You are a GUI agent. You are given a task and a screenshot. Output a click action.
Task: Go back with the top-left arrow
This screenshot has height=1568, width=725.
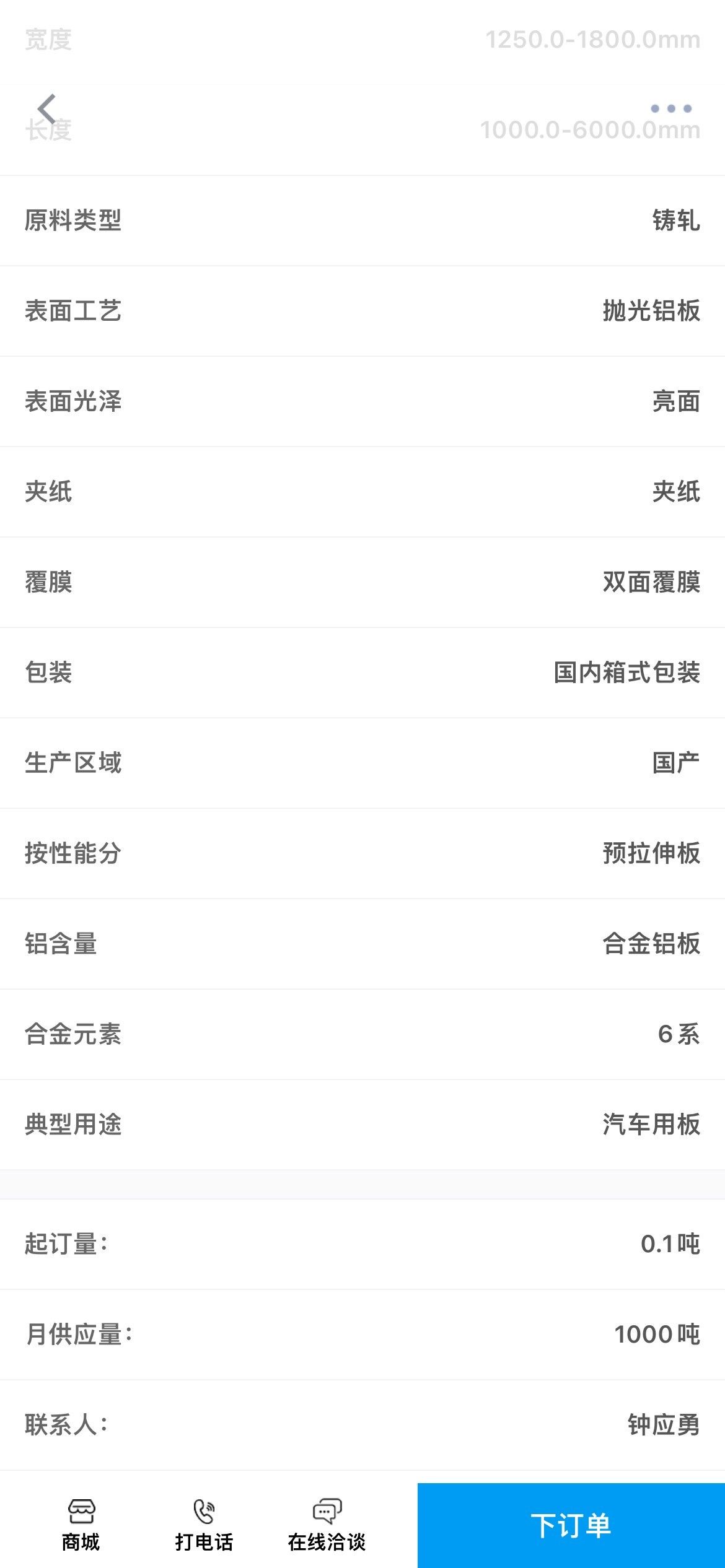(46, 109)
